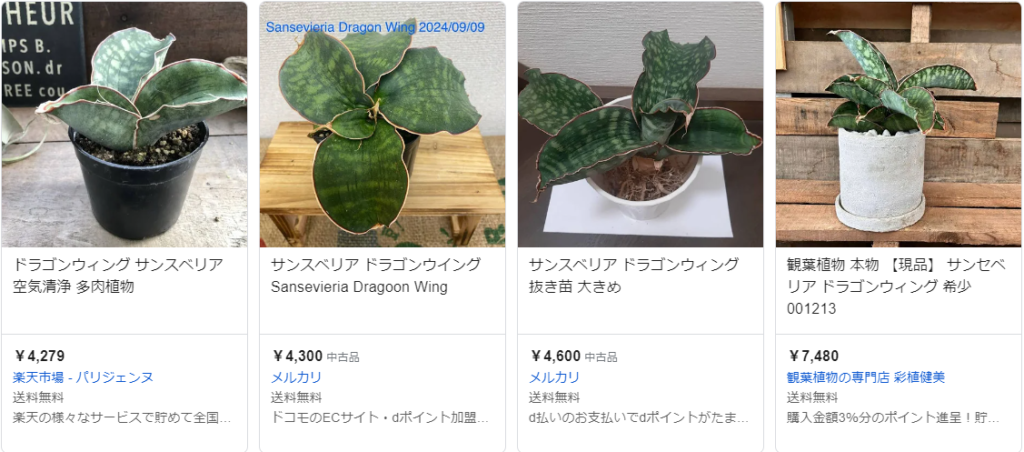Viewport: 1024px width, 452px height.
Task: Open the ¥4,300 Sansevieria Dragoon Wing product card
Action: click(x=376, y=275)
